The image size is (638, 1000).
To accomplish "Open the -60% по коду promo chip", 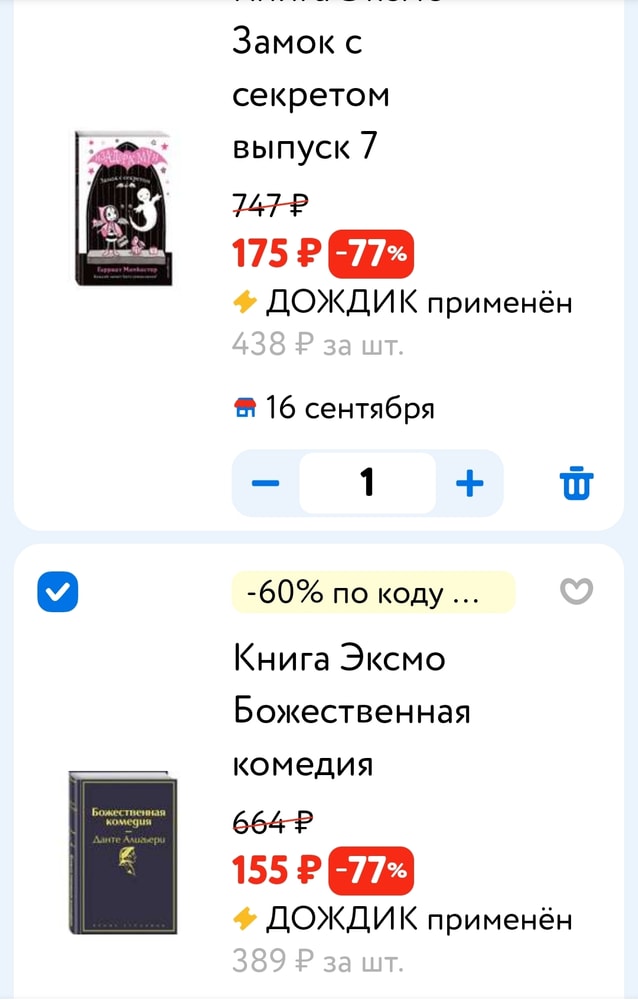I will click(373, 593).
